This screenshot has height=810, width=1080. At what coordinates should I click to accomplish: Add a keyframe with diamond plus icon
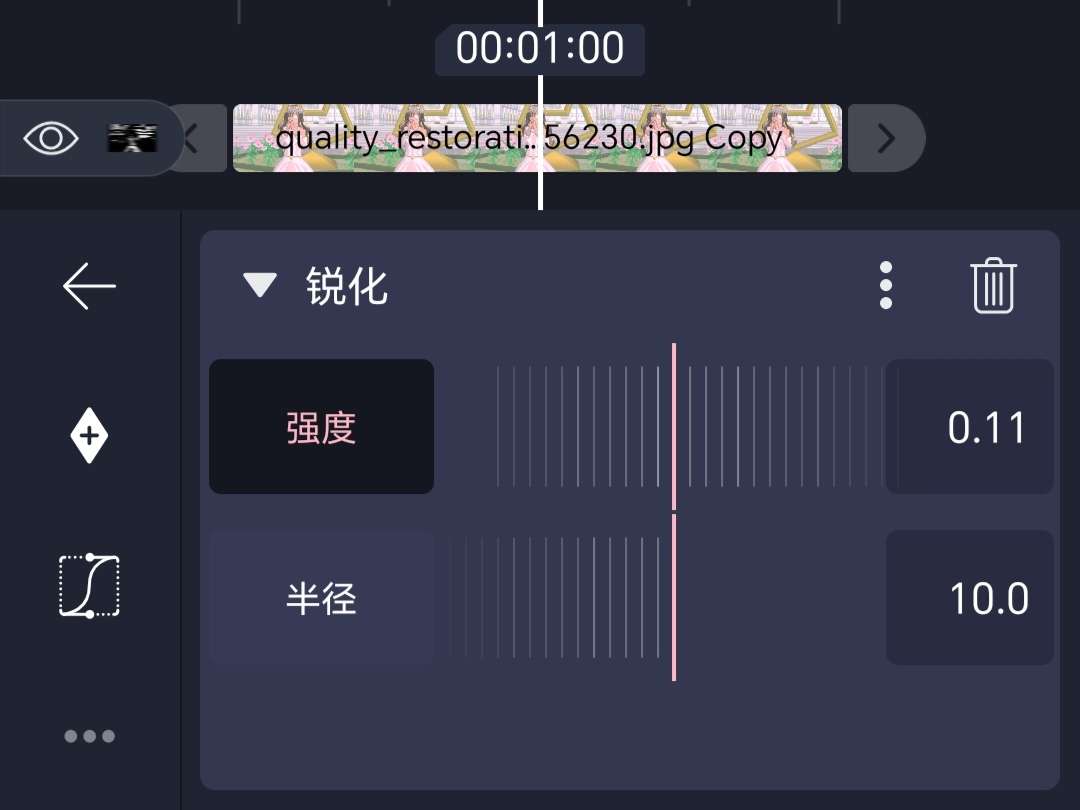point(89,436)
